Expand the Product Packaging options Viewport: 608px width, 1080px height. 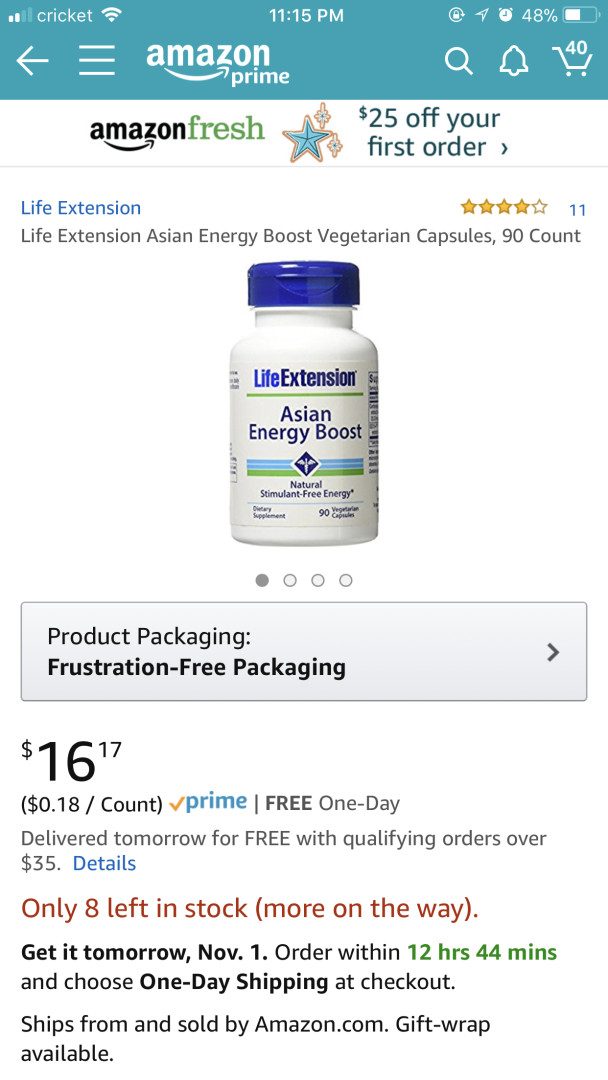[303, 652]
